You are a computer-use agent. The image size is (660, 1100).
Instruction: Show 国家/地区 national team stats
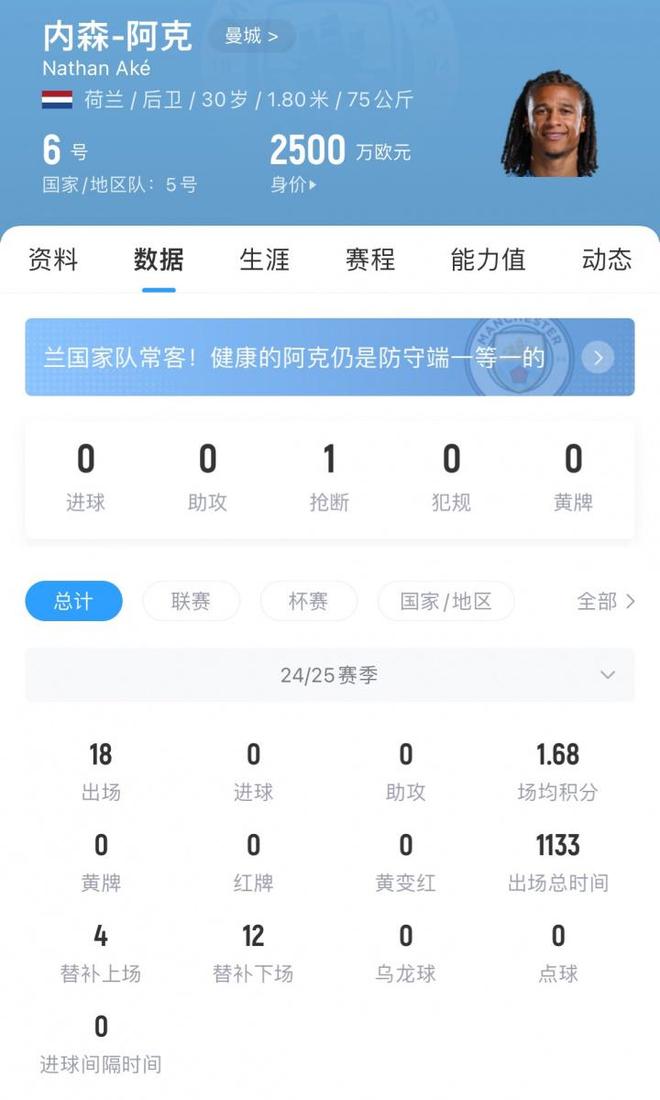(x=446, y=601)
